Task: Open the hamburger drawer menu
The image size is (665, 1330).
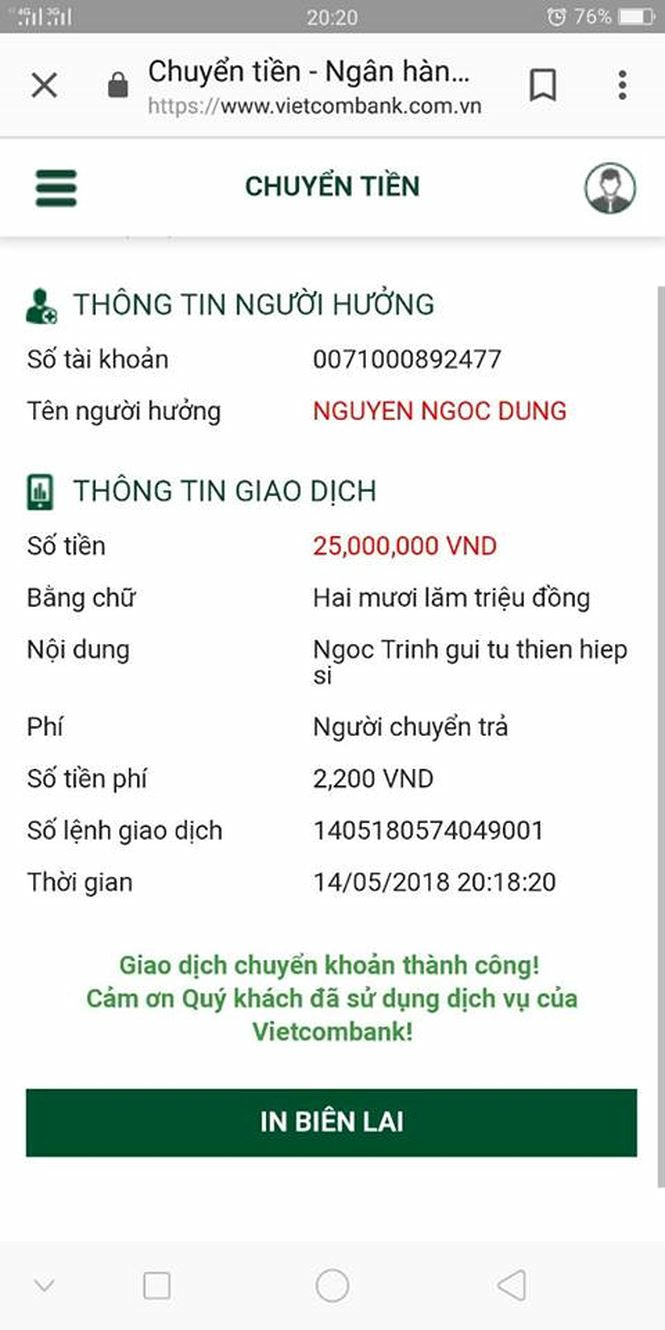Action: (x=56, y=187)
